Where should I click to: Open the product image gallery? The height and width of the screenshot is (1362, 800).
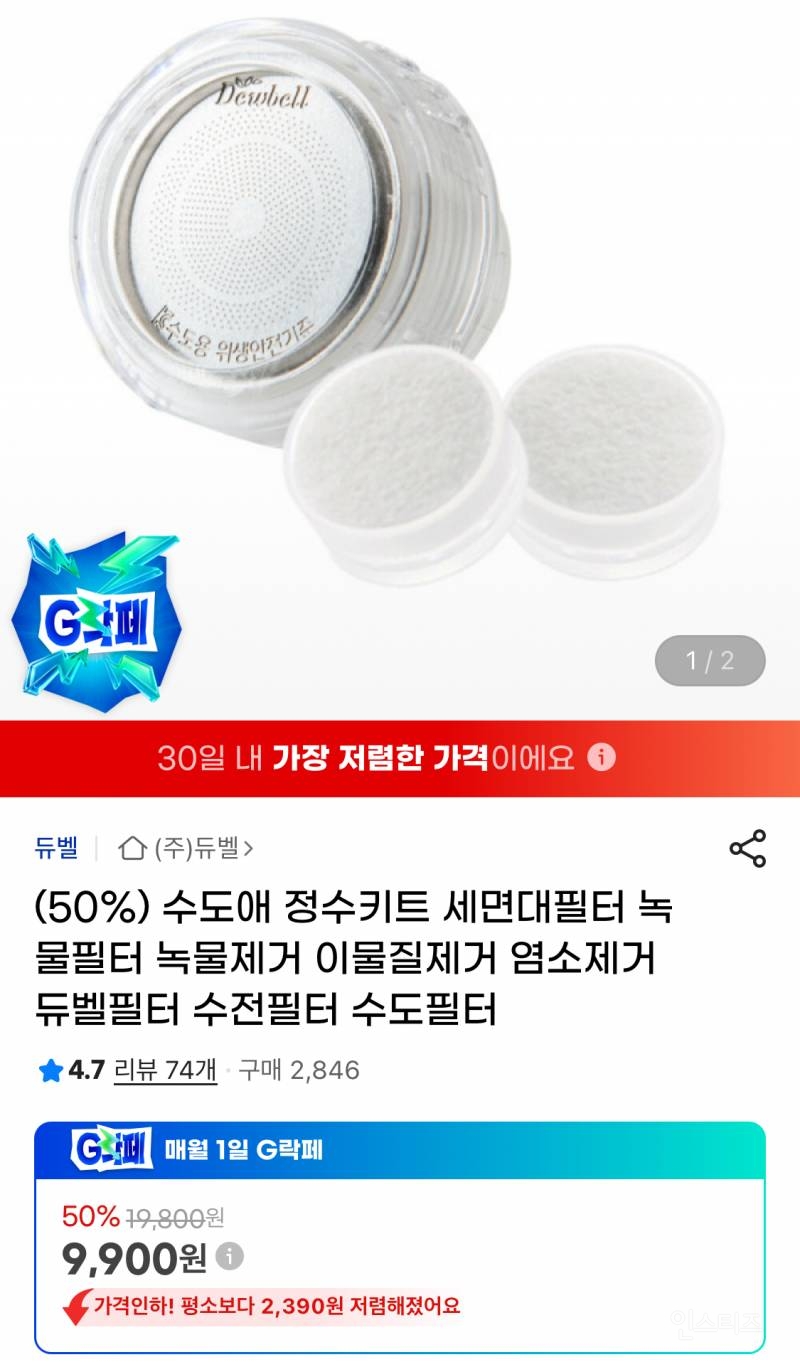pyautogui.click(x=400, y=330)
